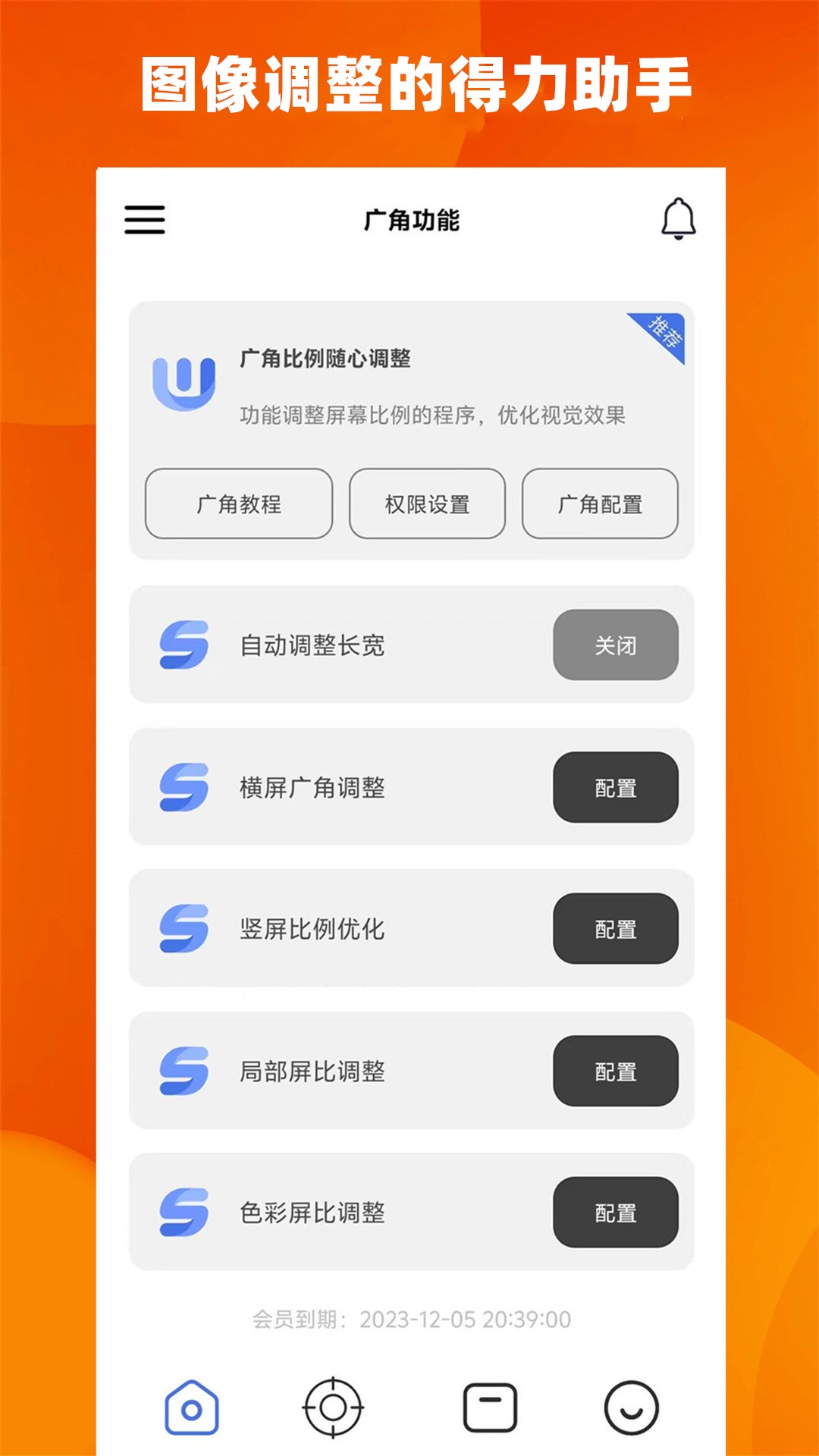Screen dimensions: 819x1456
Task: Select the 自动调整长宽 feature icon
Action: pos(183,645)
